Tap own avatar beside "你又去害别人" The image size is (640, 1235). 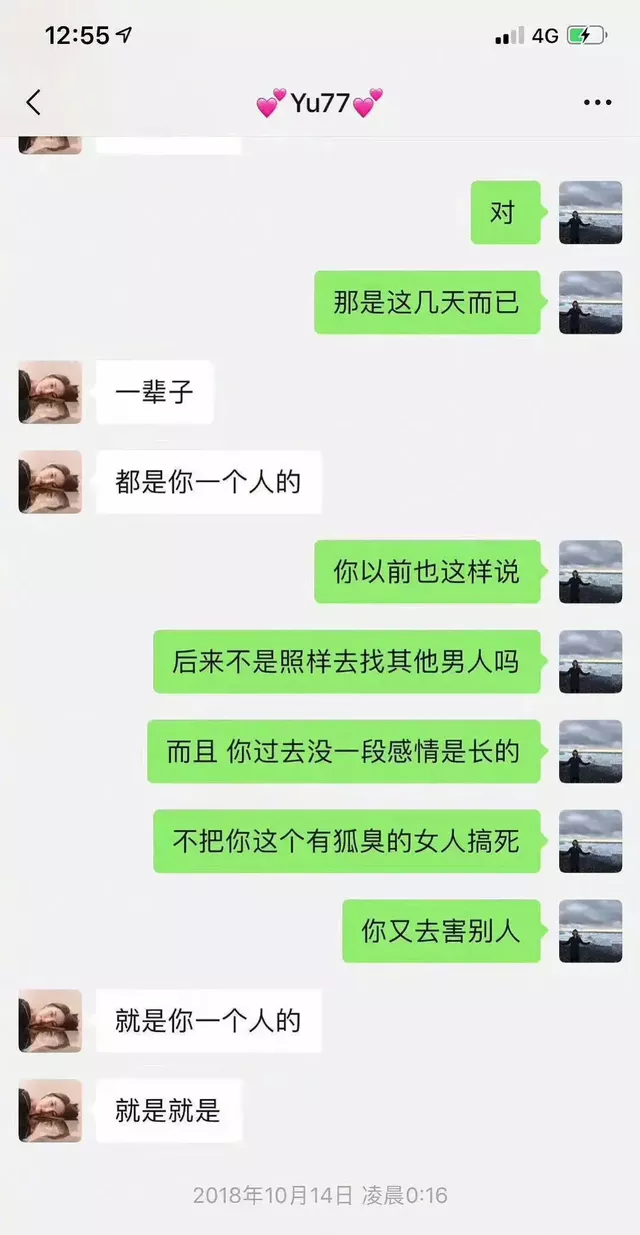coord(590,931)
